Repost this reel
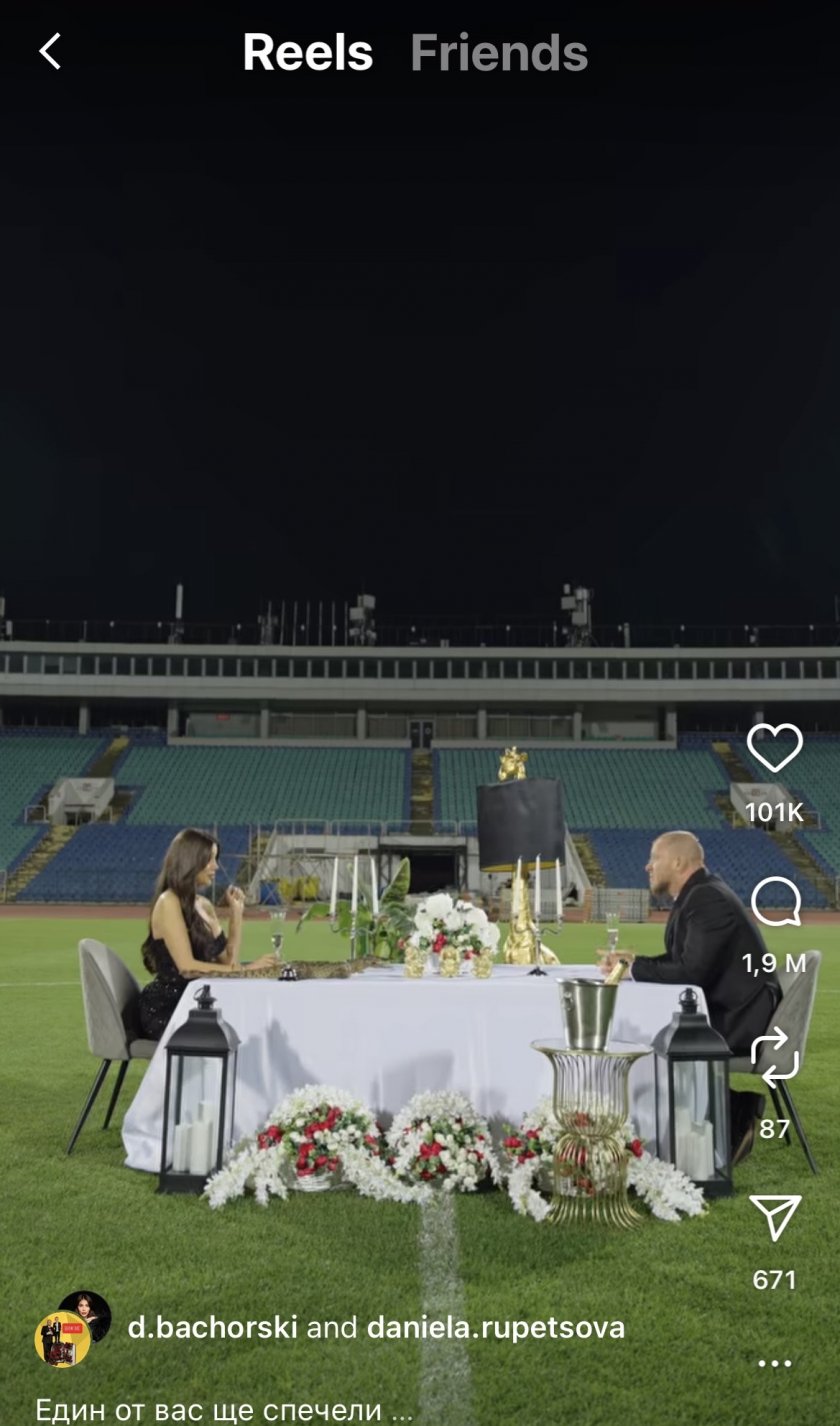840x1426 pixels. coord(775,1056)
